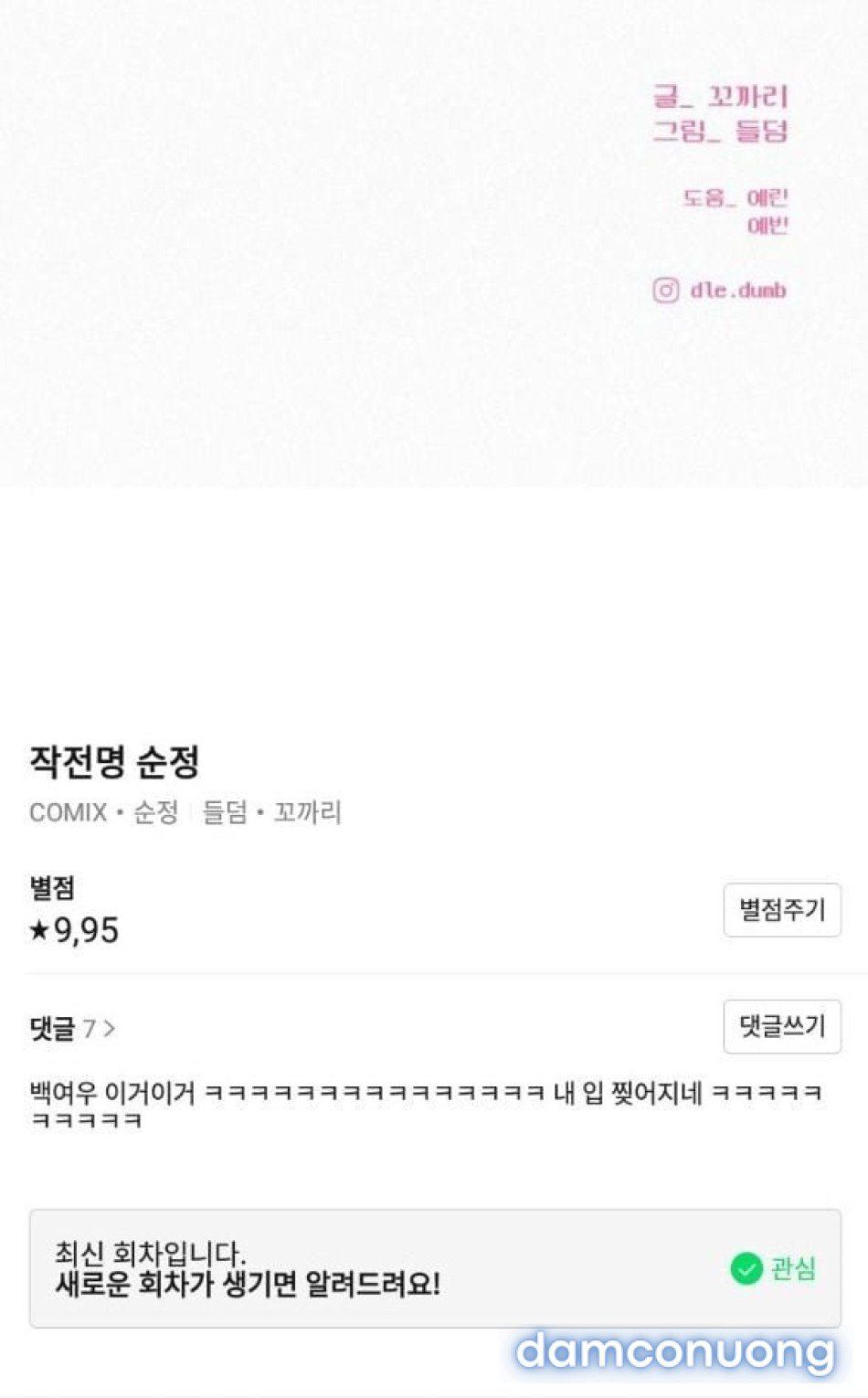Viewport: 868px width, 1398px height.
Task: Write a comment with 댓글쓰기
Action: pos(781,1026)
